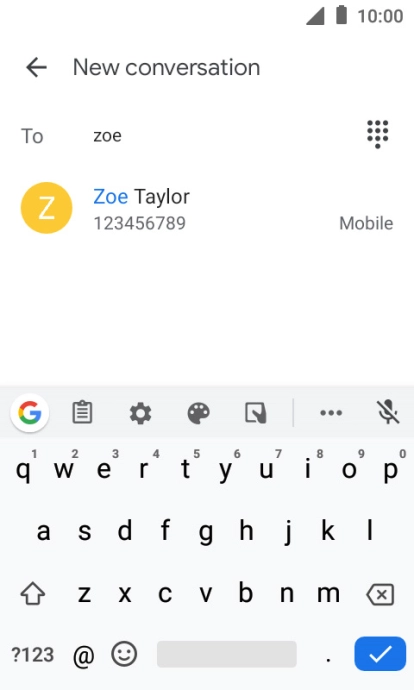Switch to the dialpad number keypad
The height and width of the screenshot is (690, 414).
pyautogui.click(x=377, y=134)
